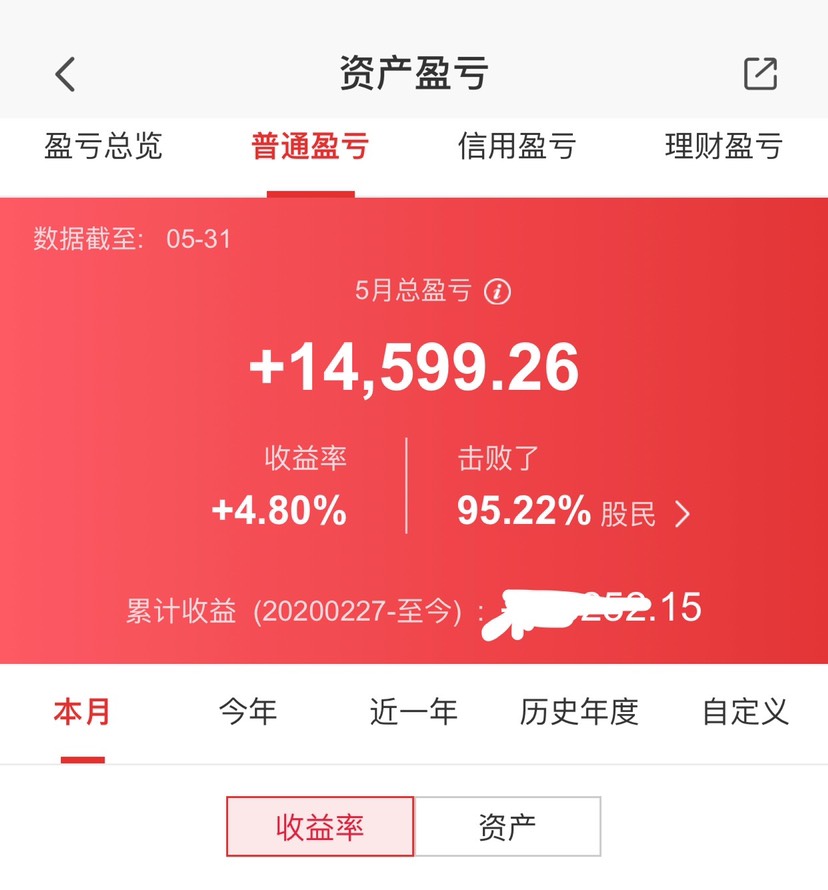Choose the 自定义 date range

[745, 712]
